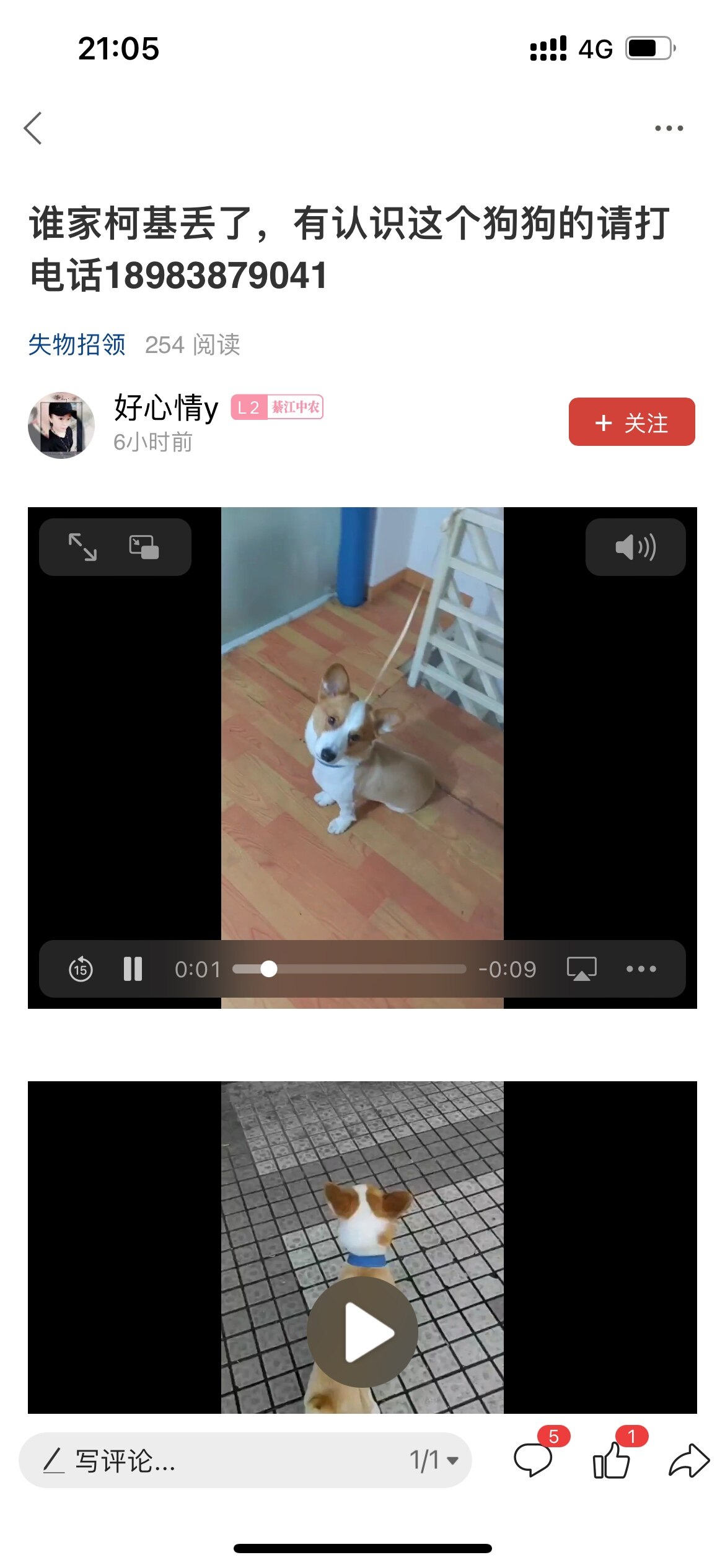Screen dimensions: 725x1568
Task: Open 好心情y's profile avatar
Action: tap(61, 425)
